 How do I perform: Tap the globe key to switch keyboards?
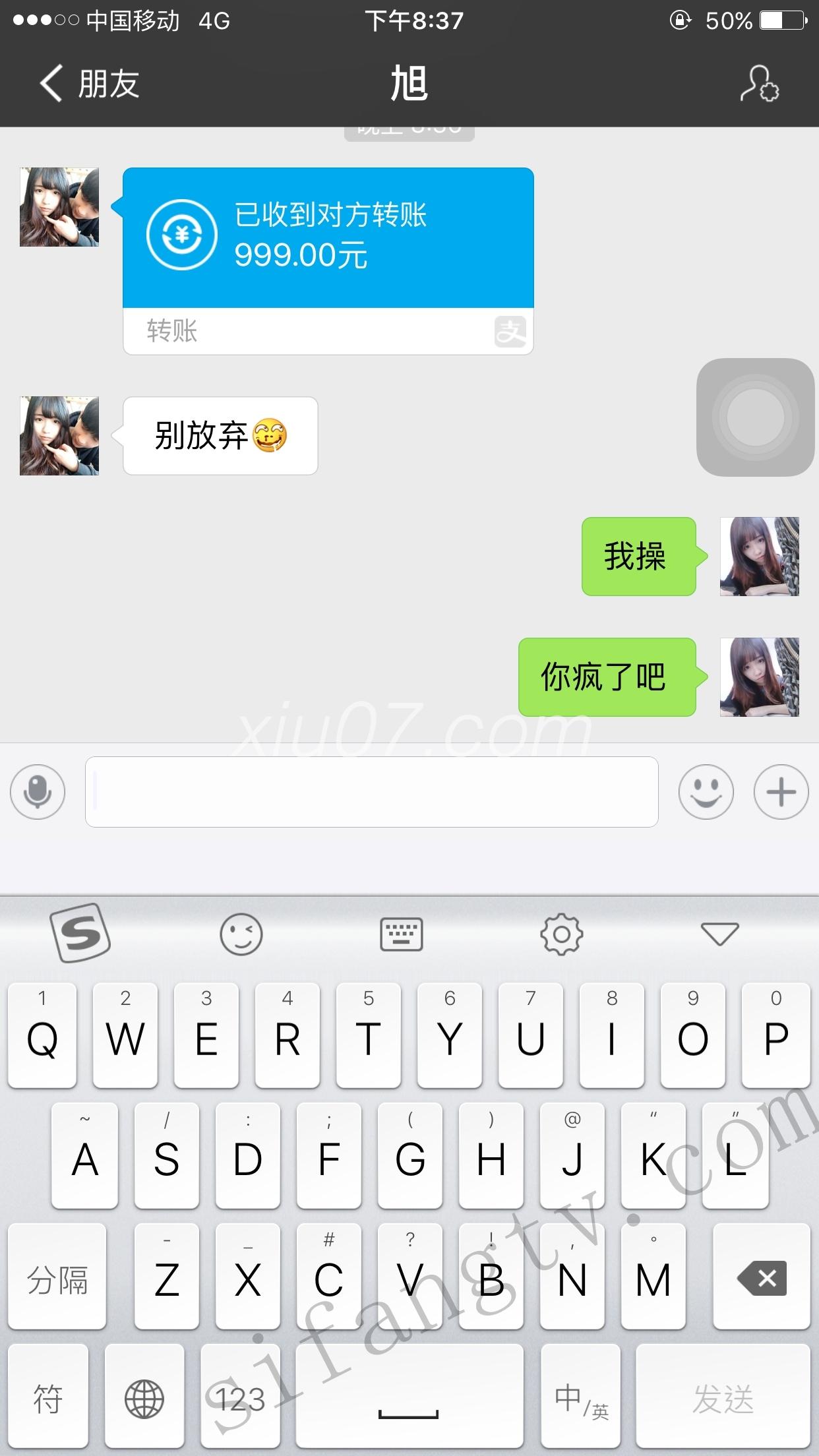point(144,1399)
